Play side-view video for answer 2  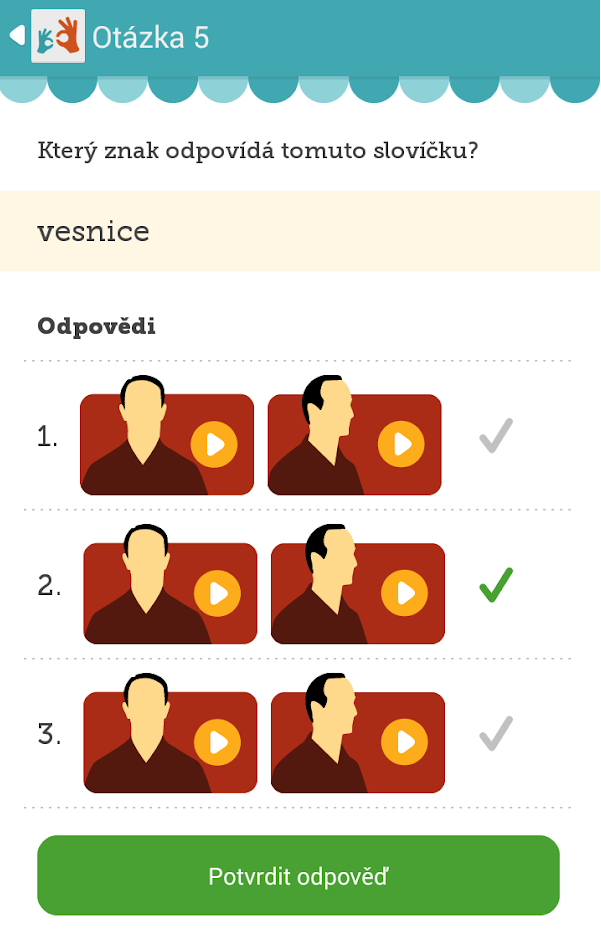[404, 593]
